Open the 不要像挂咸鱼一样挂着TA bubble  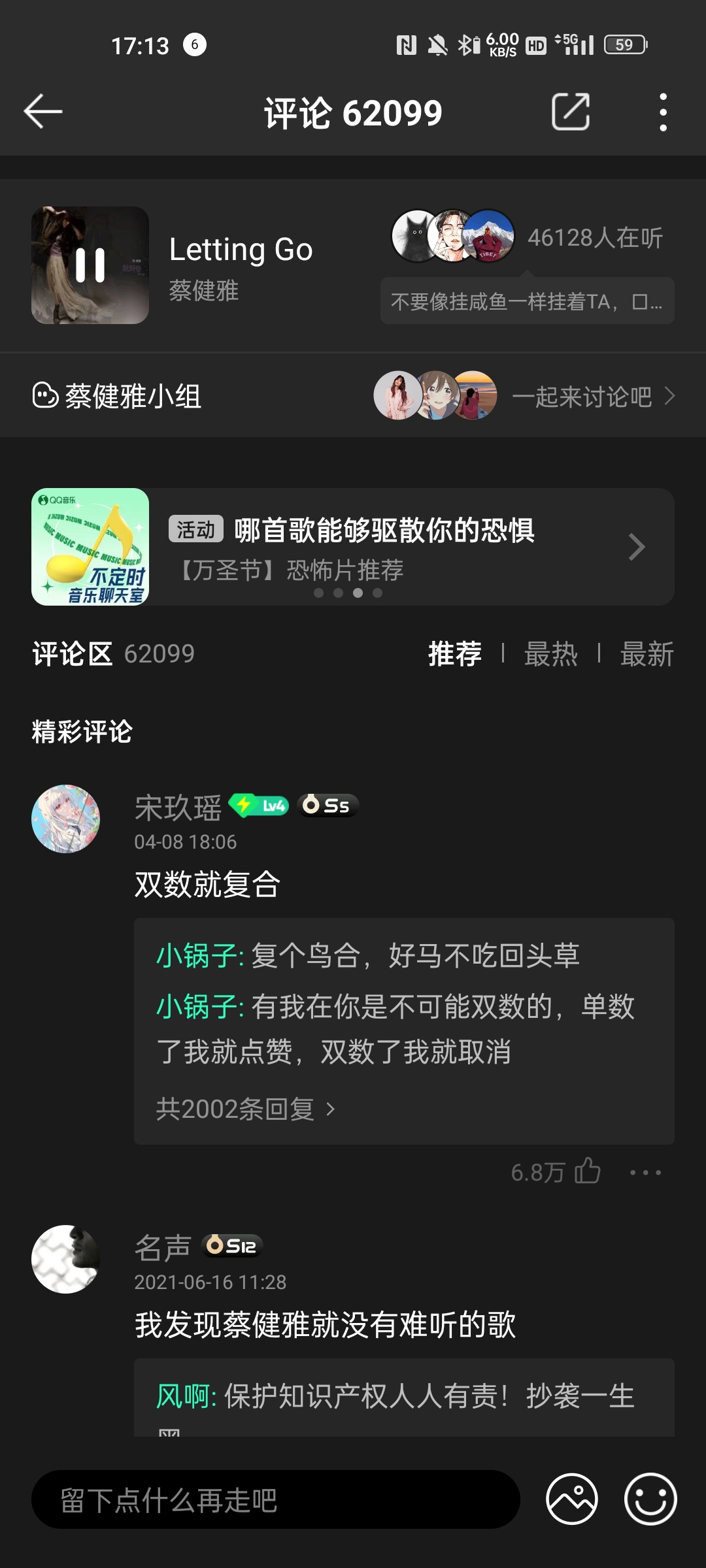coord(527,301)
